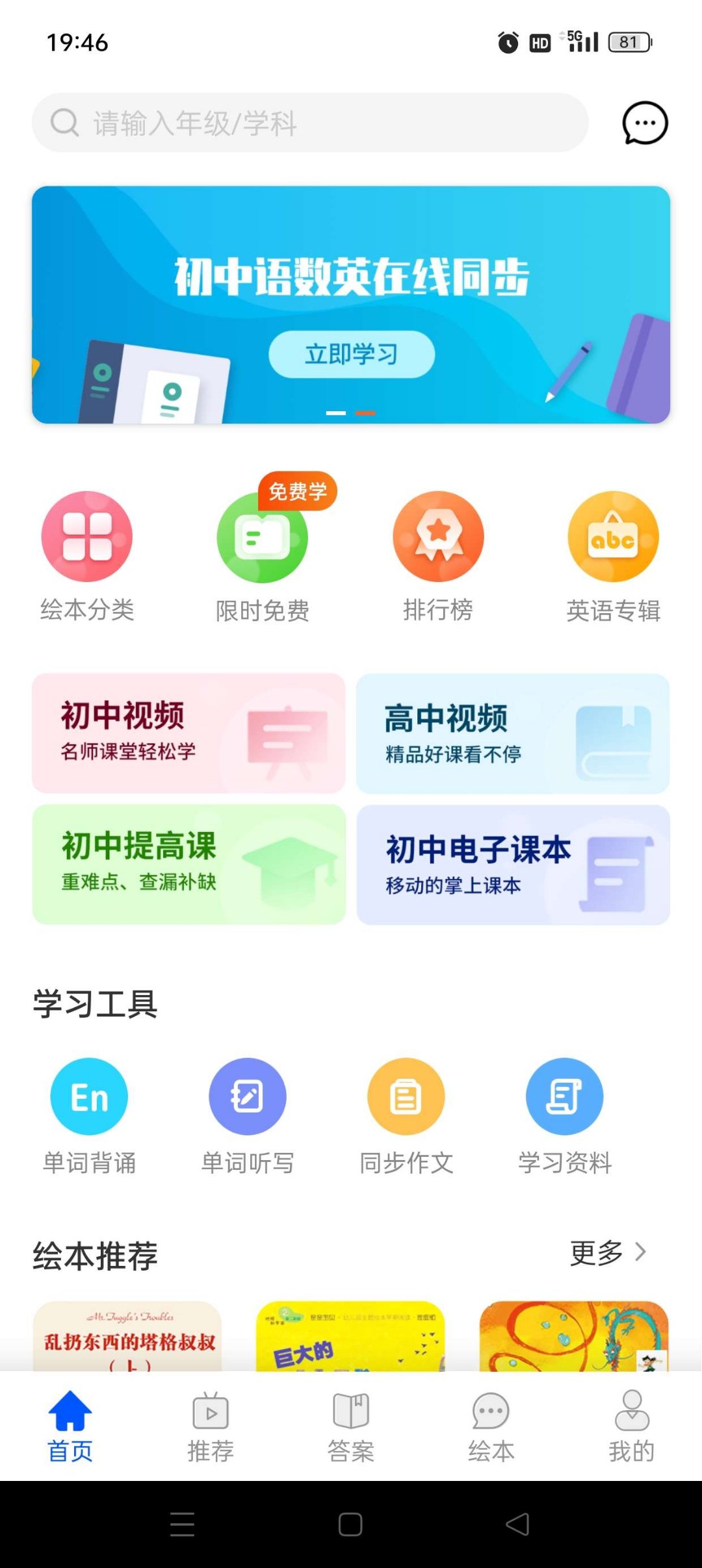This screenshot has width=702, height=1568.
Task: See 更多 picture book recommendations
Action: pos(608,1252)
